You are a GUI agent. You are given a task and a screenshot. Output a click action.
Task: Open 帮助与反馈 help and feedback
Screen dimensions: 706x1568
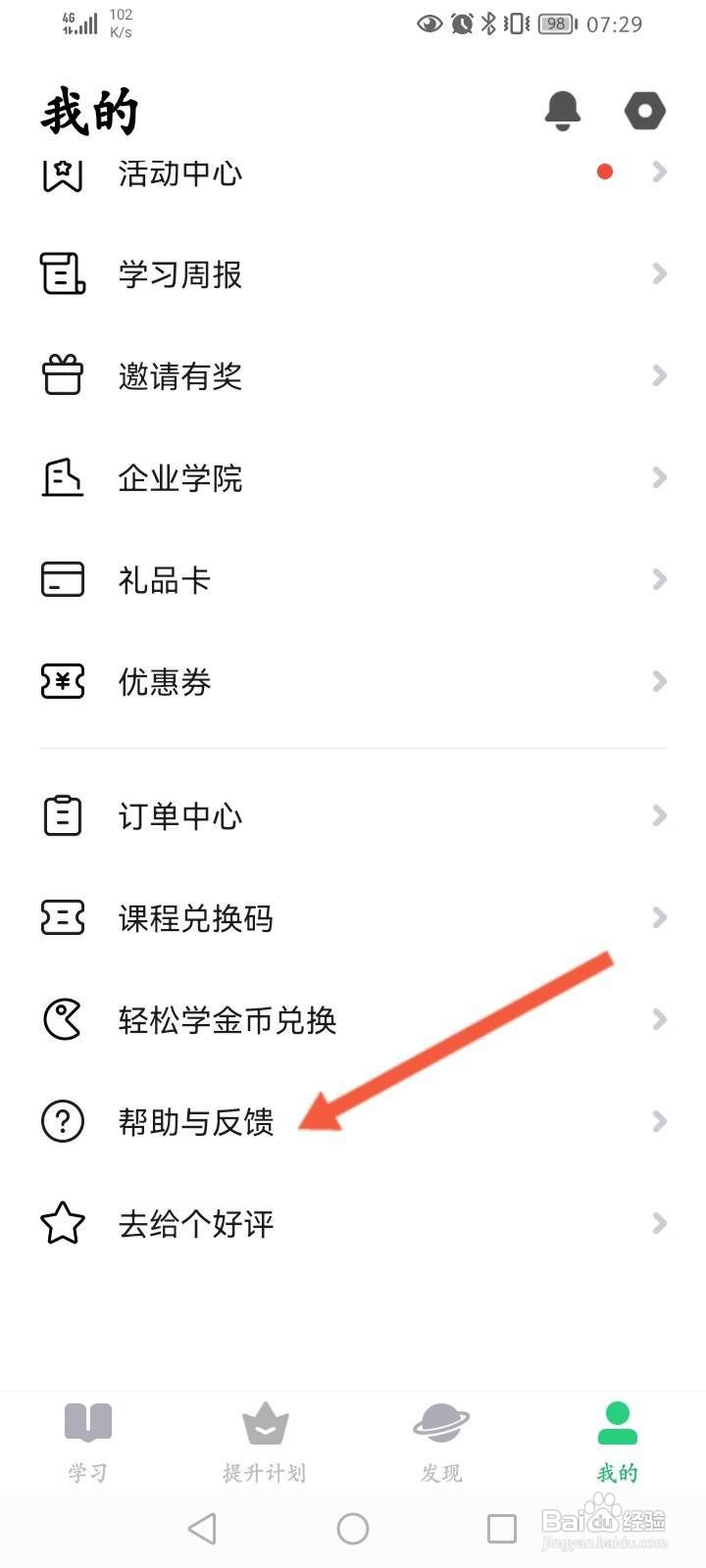[x=196, y=1122]
